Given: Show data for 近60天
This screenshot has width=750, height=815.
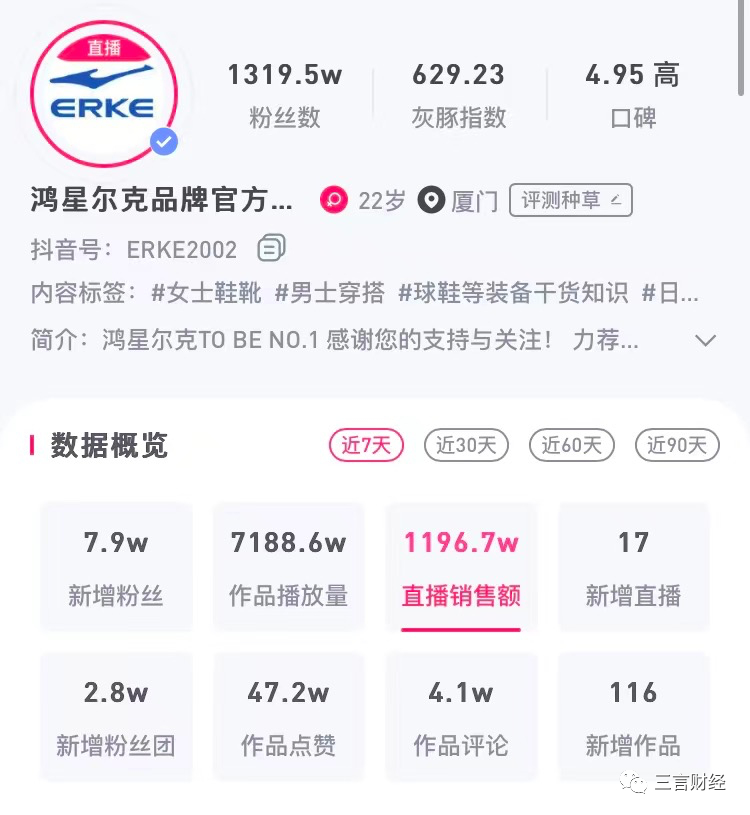Looking at the screenshot, I should pos(572,445).
